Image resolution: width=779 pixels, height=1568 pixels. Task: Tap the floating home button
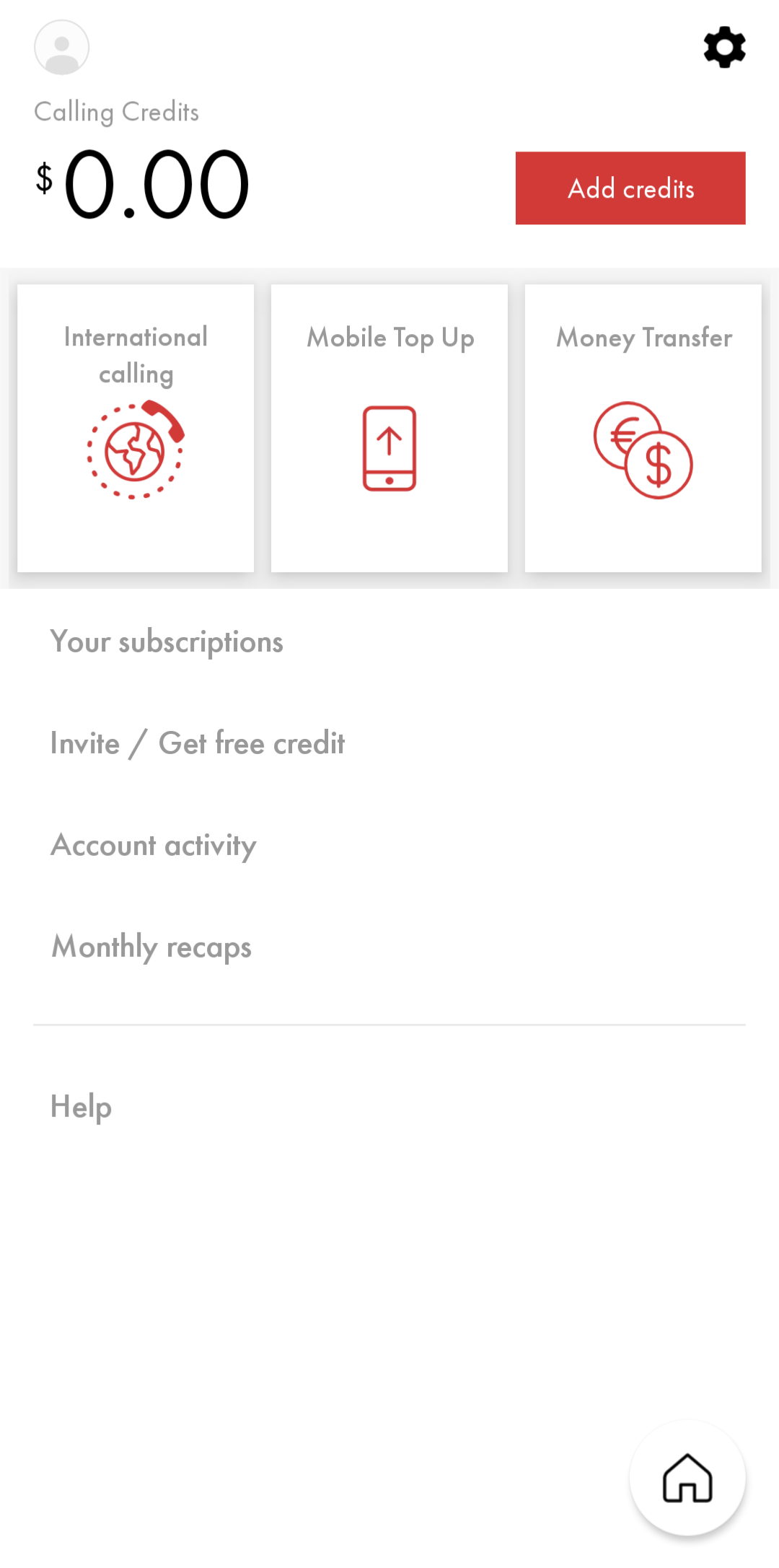coord(687,1478)
